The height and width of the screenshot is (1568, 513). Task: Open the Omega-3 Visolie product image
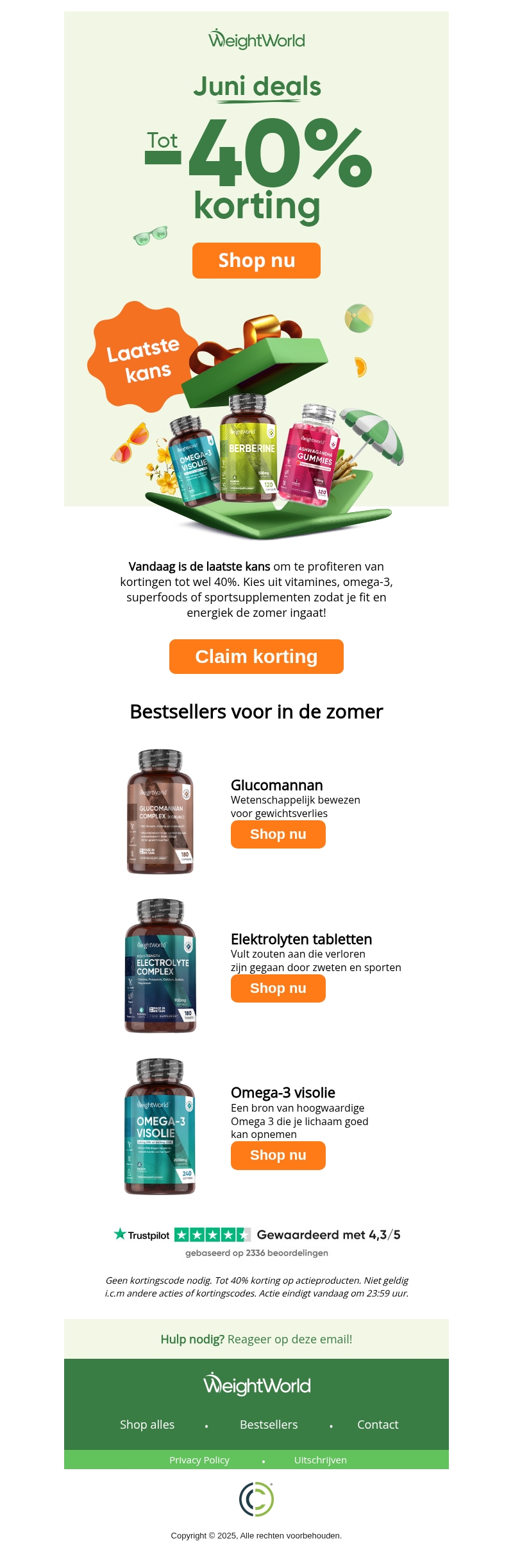click(160, 1126)
